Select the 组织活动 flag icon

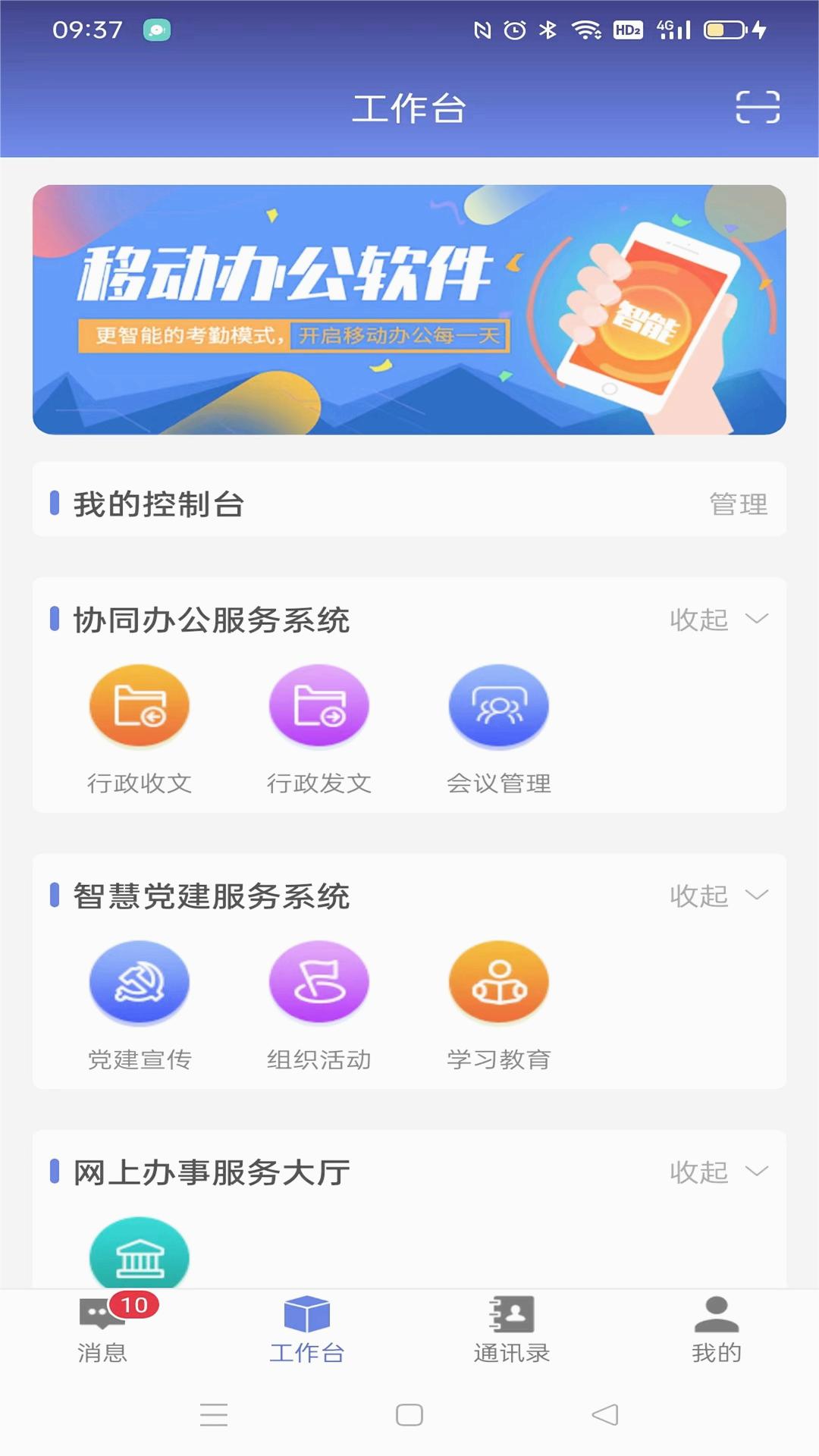318,981
